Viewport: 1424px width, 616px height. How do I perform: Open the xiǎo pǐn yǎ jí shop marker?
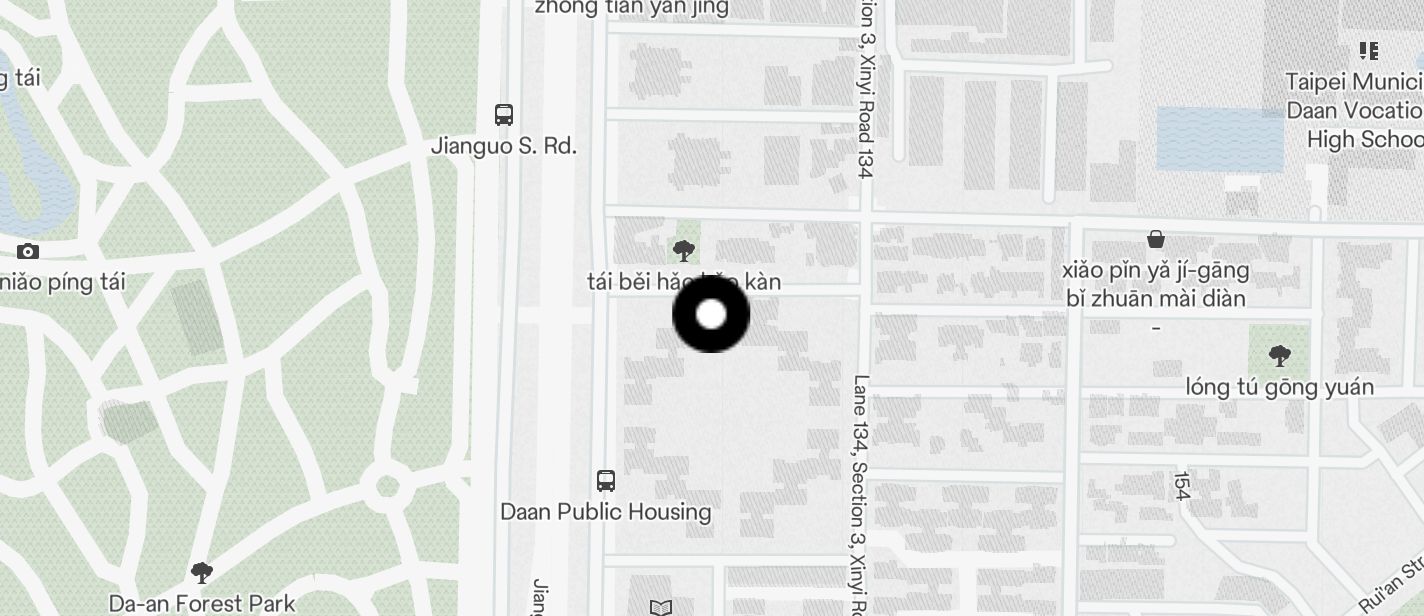point(1156,239)
